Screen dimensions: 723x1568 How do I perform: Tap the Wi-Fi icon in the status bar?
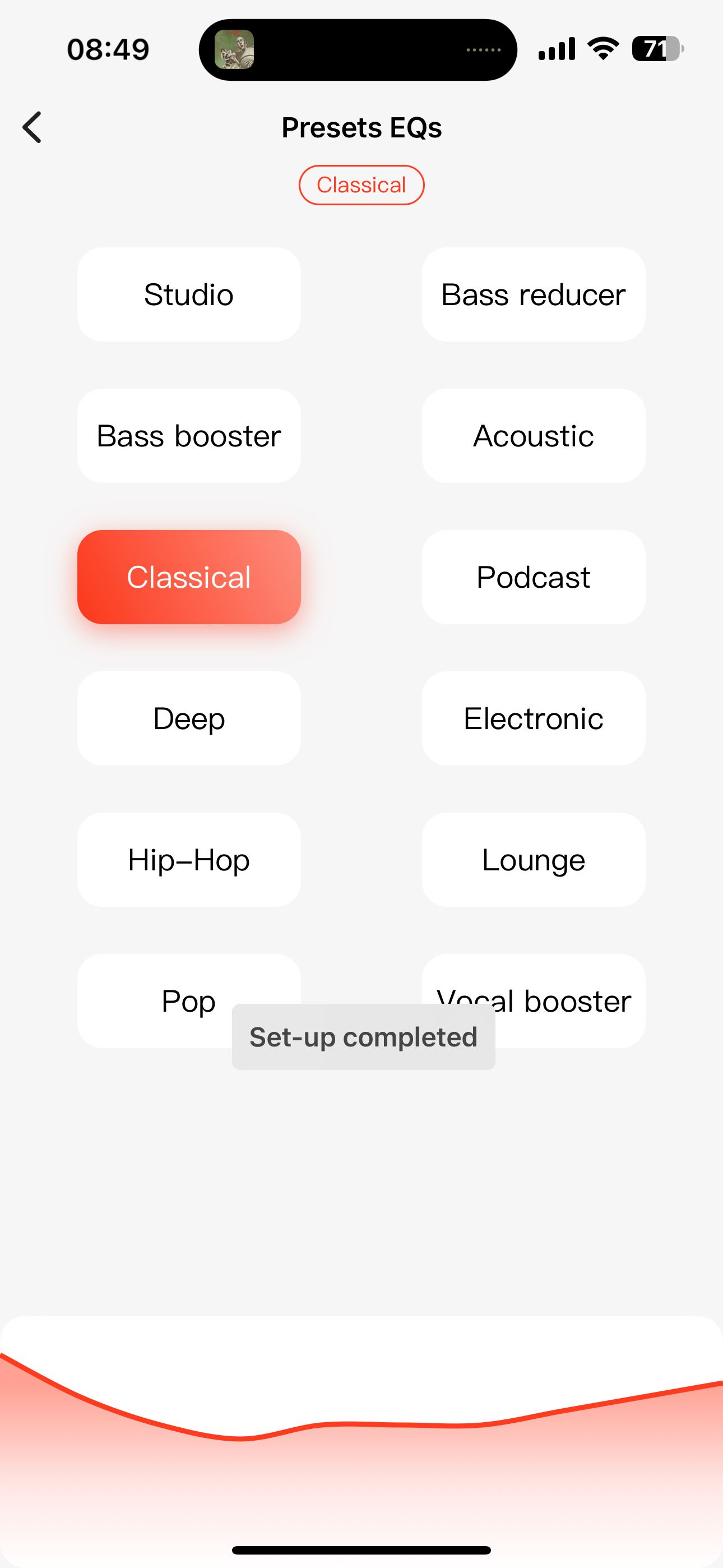pos(602,49)
